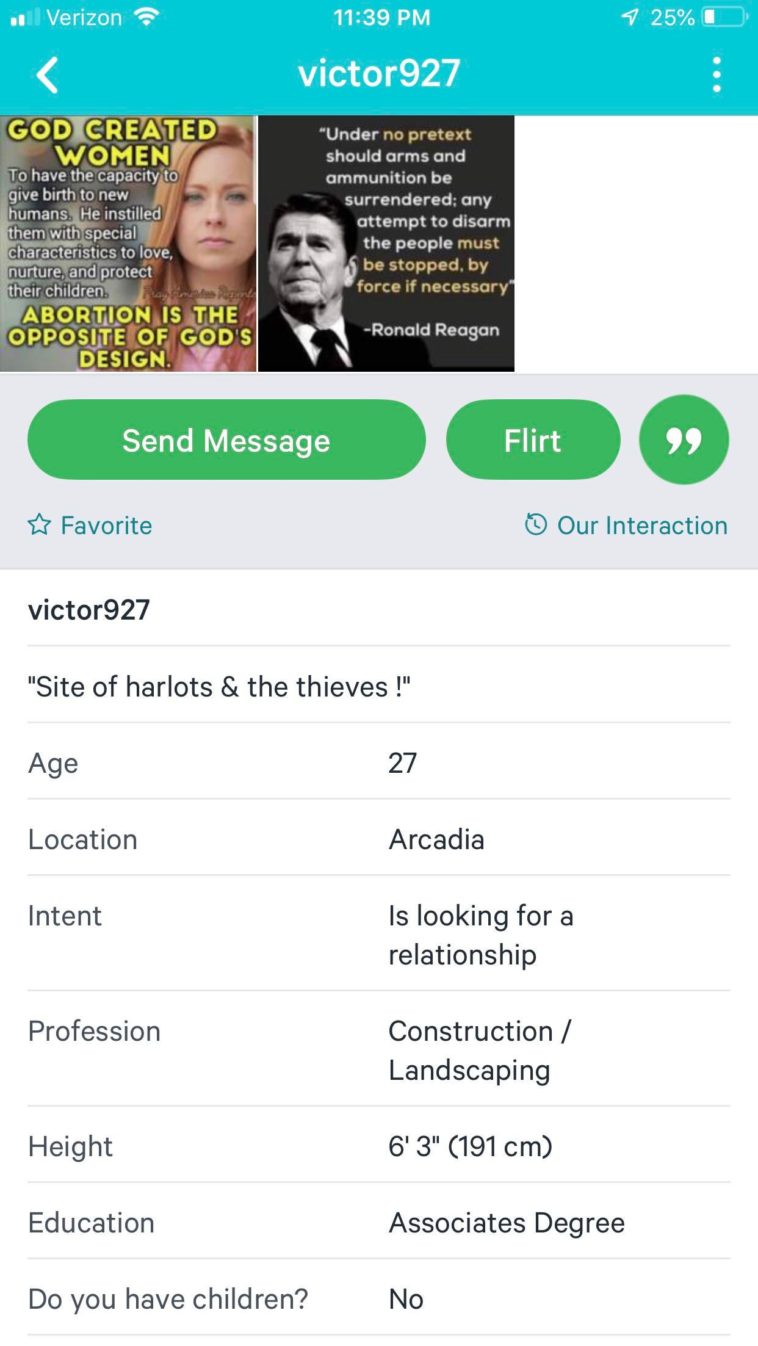758x1346 pixels.
Task: View the Ronald Reagan quote photo
Action: pos(386,243)
